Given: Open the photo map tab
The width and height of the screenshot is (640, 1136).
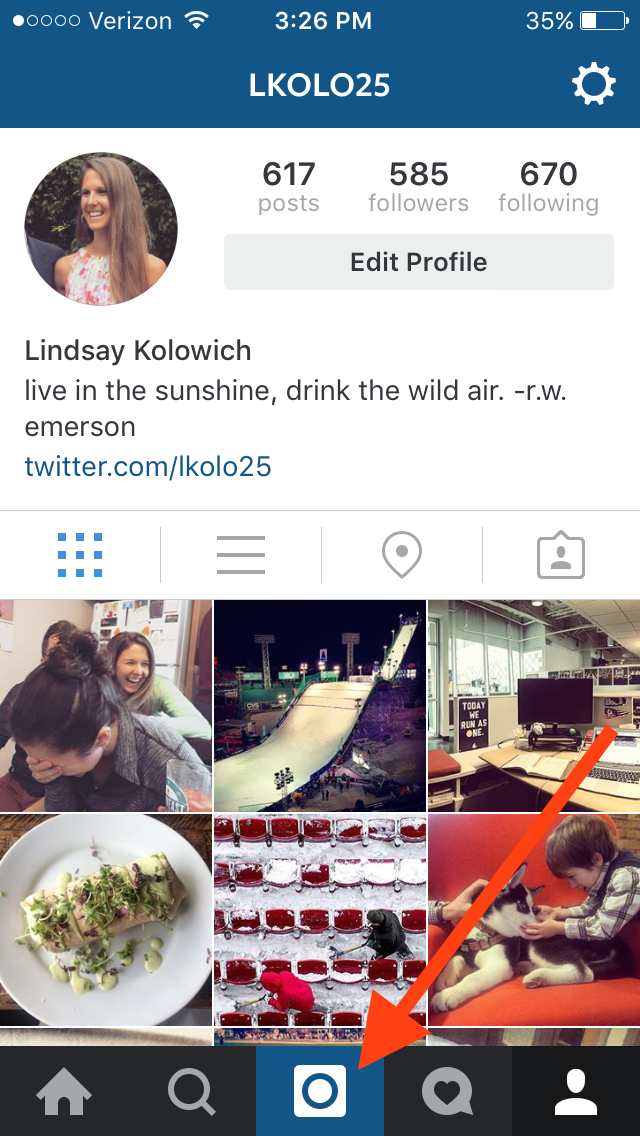Looking at the screenshot, I should point(402,555).
